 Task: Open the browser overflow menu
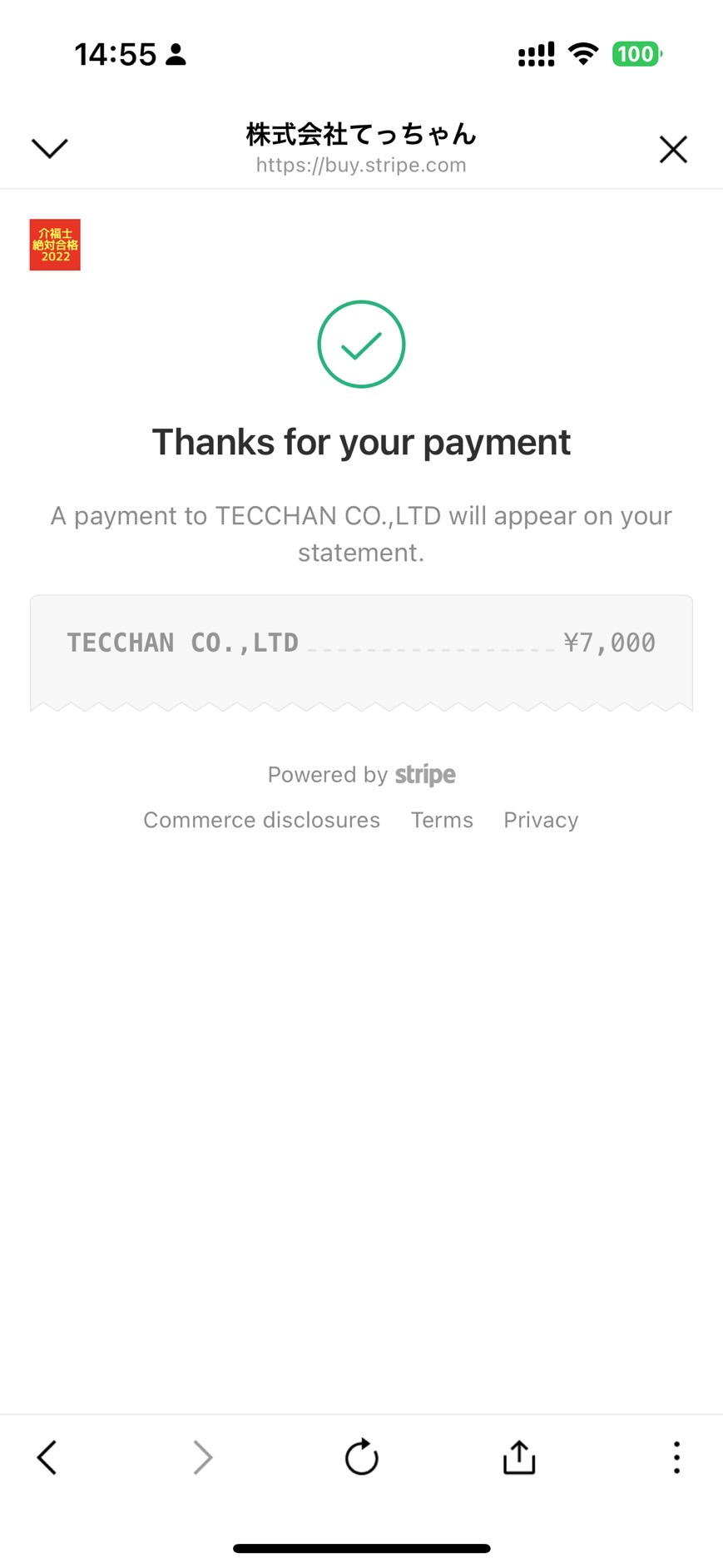(x=676, y=1457)
